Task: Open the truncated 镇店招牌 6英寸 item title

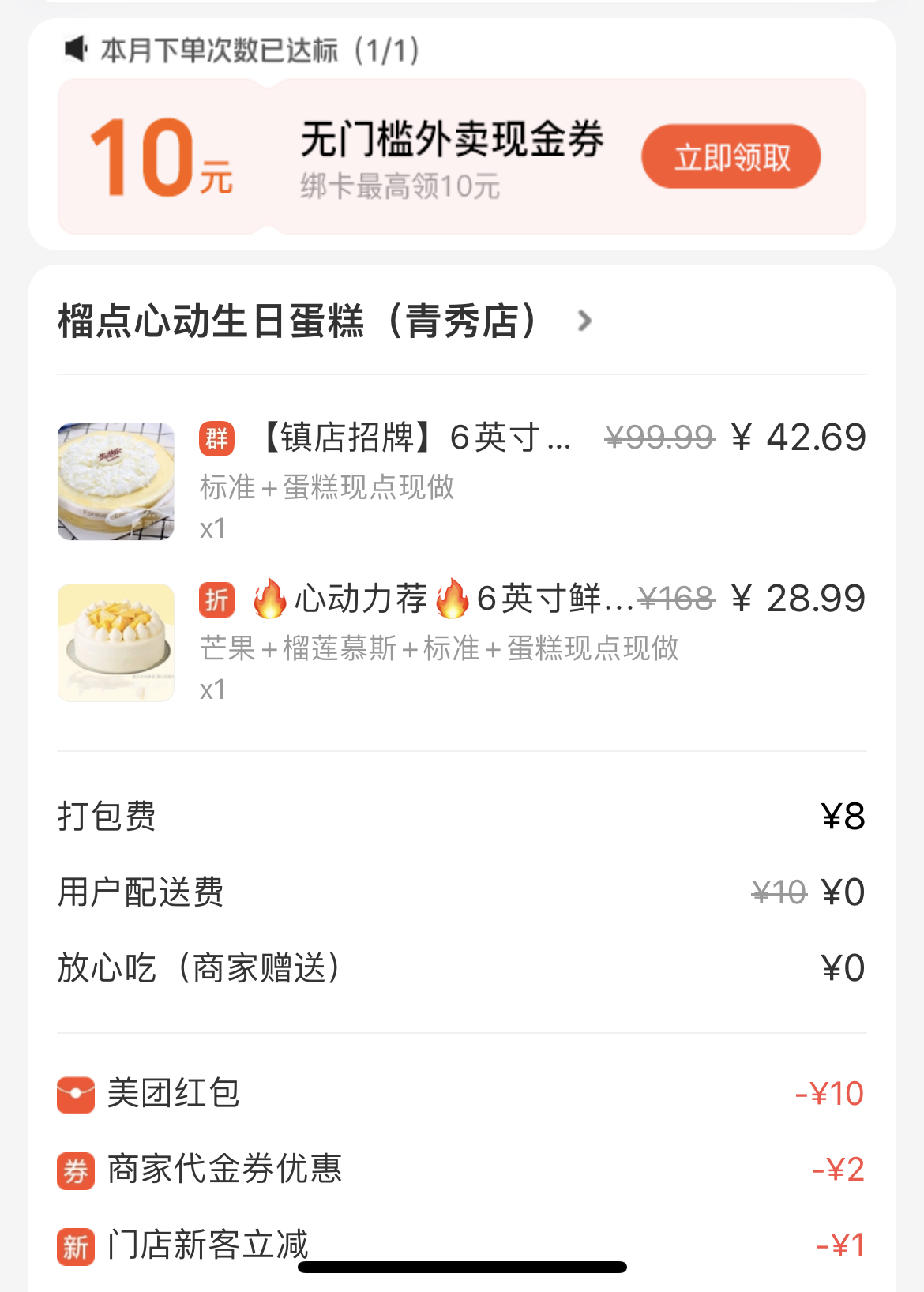Action: 411,438
